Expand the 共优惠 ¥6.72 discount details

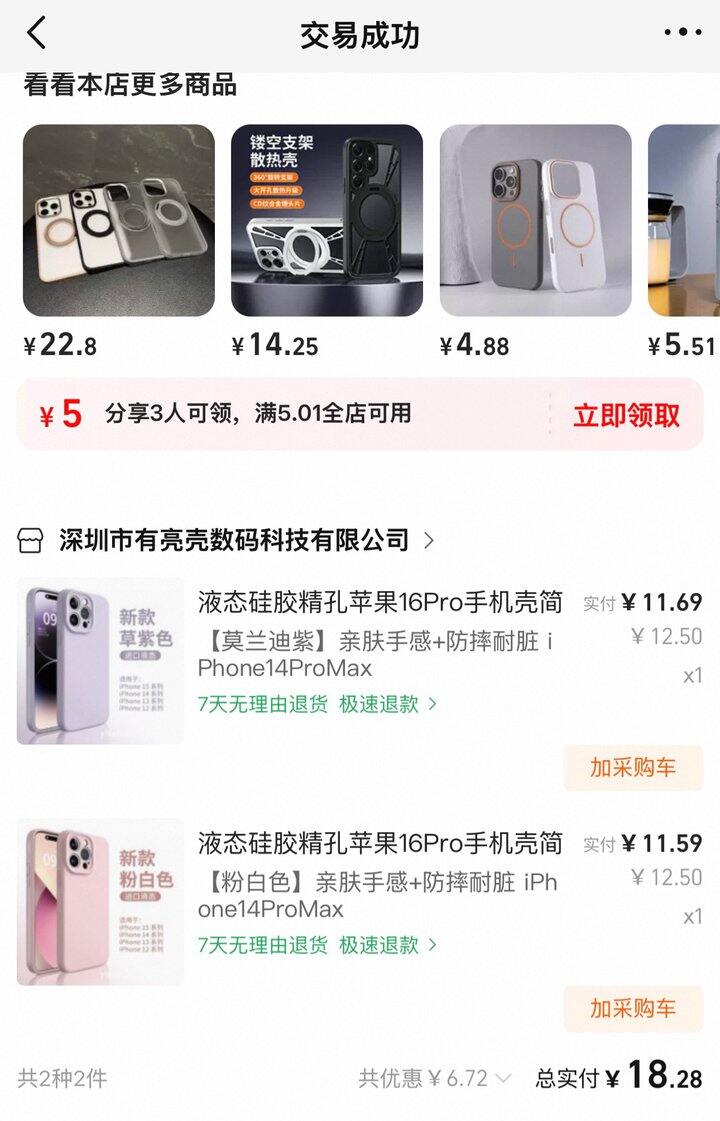[x=436, y=1078]
